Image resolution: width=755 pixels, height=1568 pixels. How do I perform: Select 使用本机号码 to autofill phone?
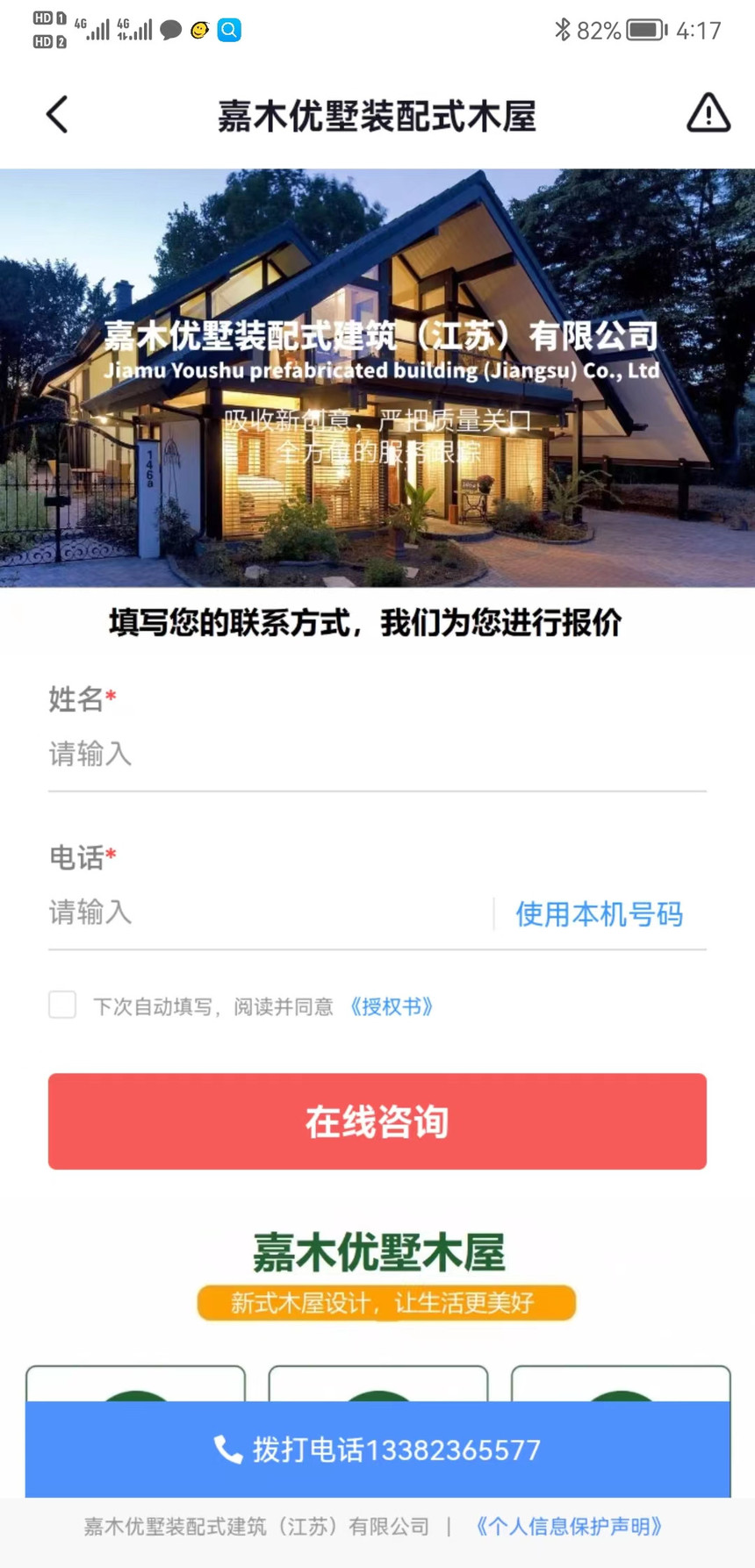pos(599,914)
